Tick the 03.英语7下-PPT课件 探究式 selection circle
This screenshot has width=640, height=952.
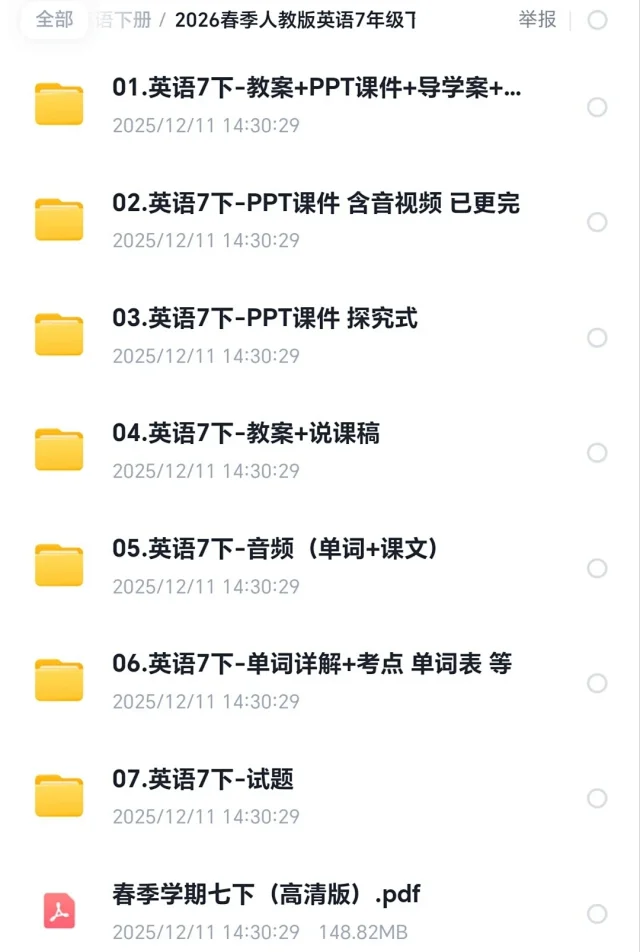point(597,338)
